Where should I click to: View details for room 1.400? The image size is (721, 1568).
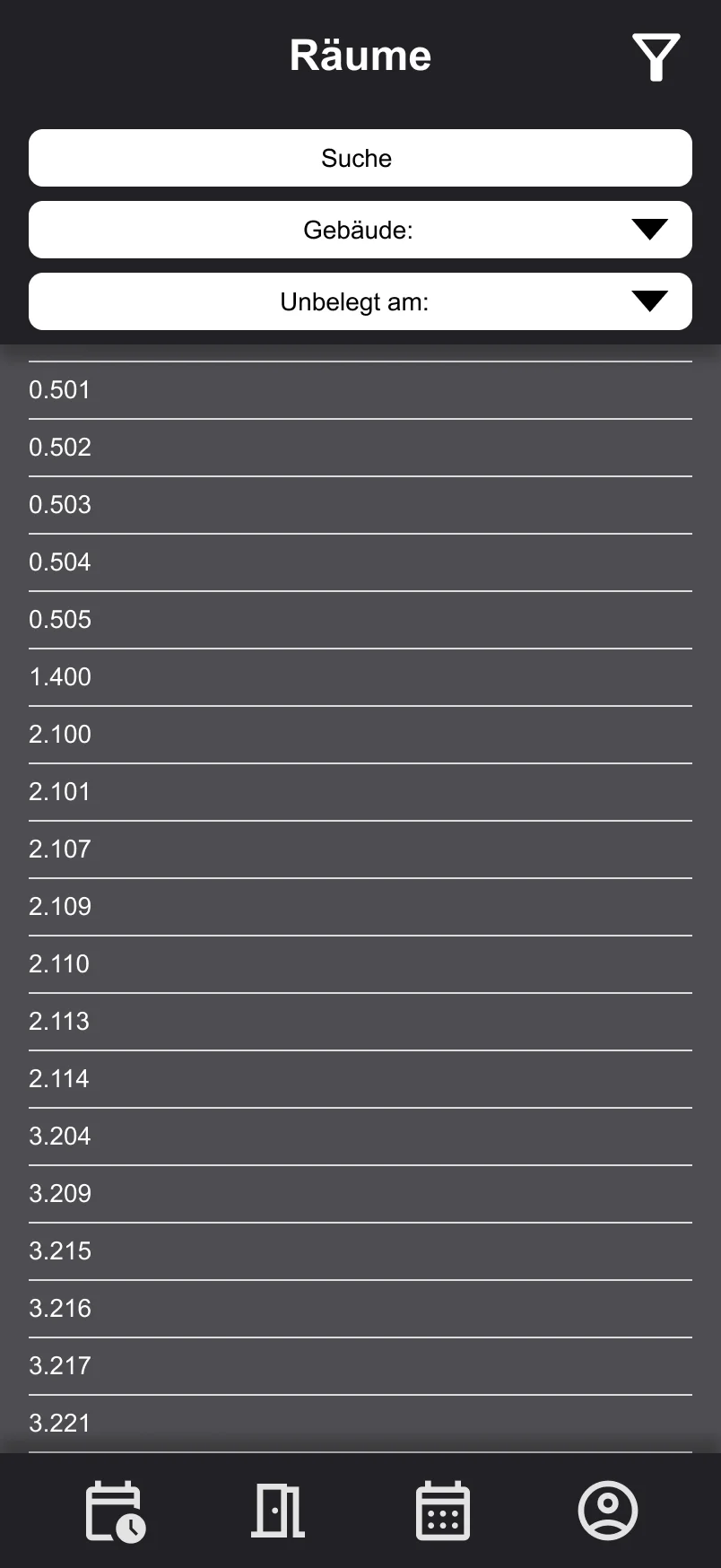[x=360, y=677]
